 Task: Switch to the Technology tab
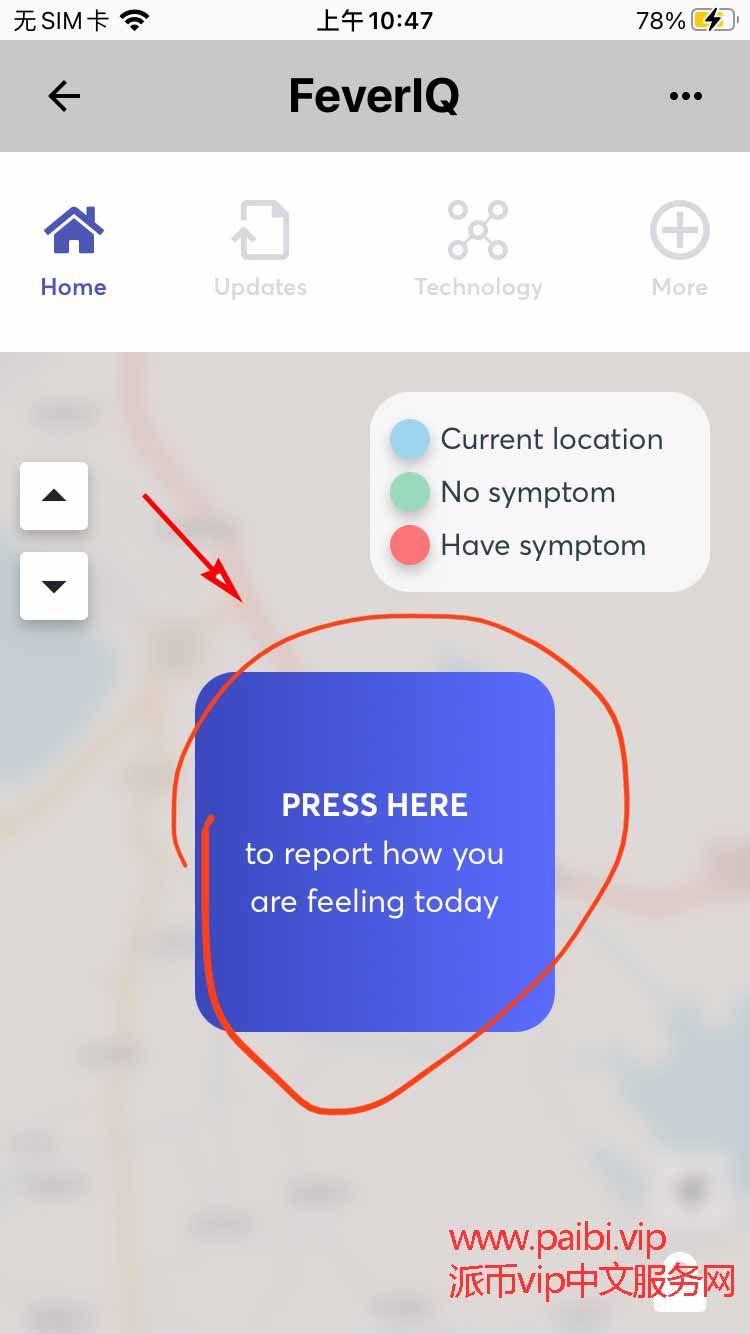click(x=478, y=250)
